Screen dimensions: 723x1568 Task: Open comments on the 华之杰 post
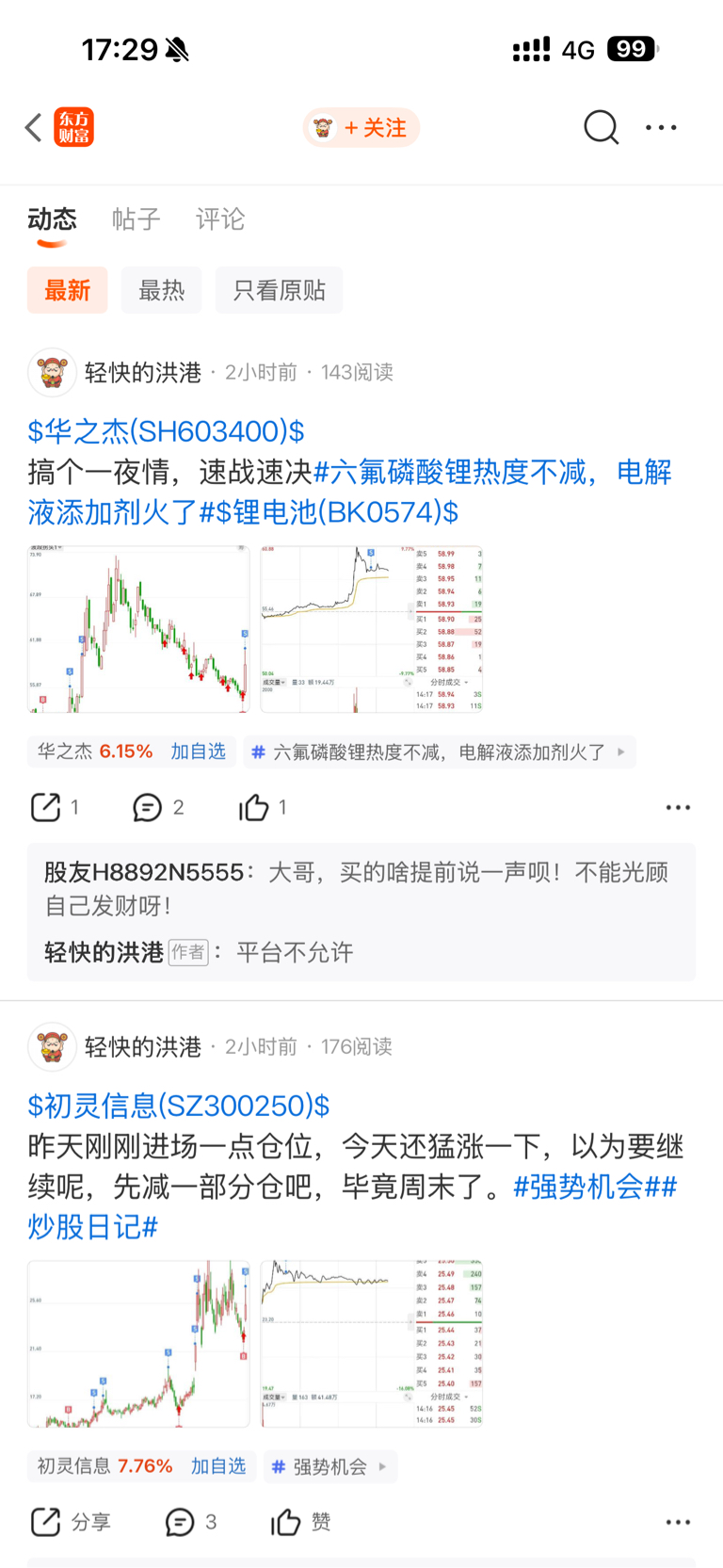148,807
